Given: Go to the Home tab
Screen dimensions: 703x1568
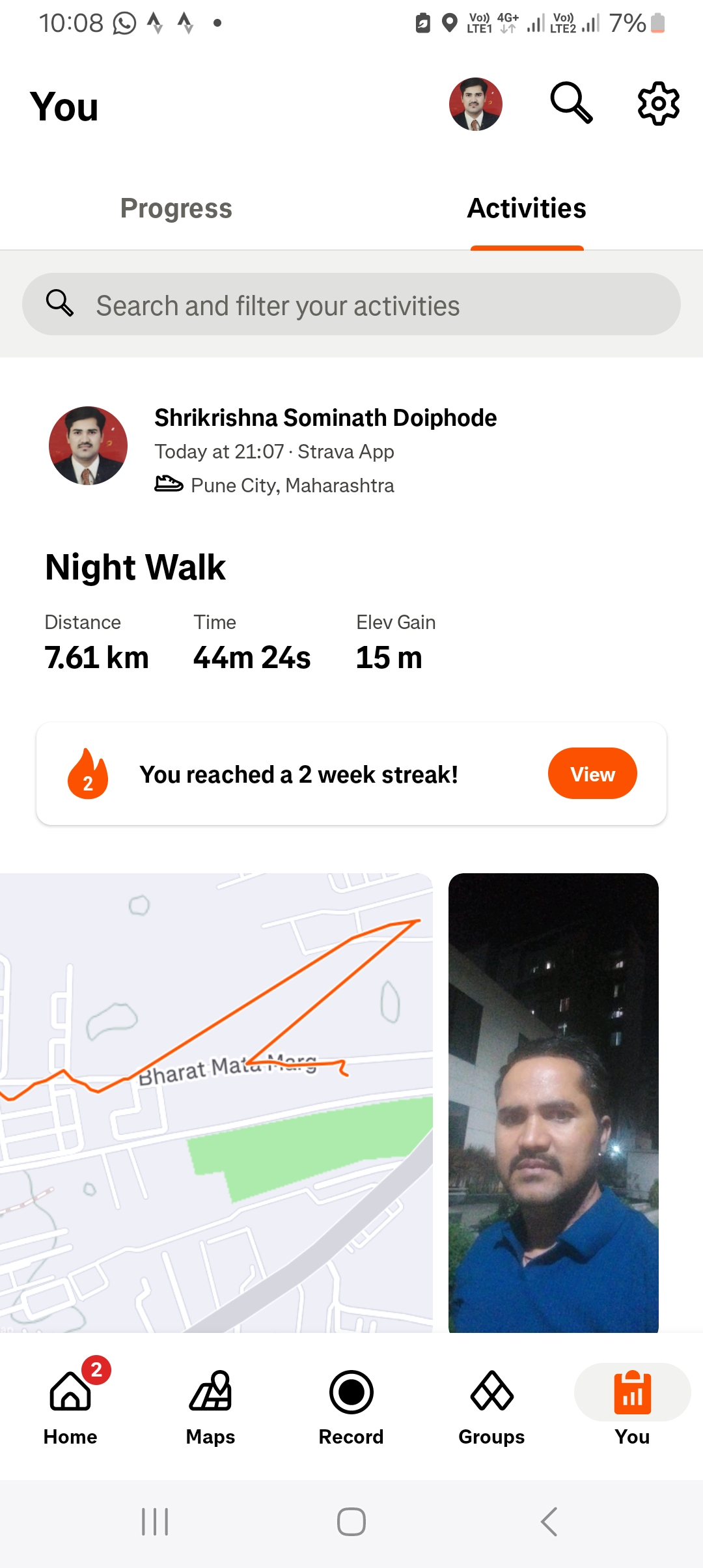Looking at the screenshot, I should coord(70,1407).
